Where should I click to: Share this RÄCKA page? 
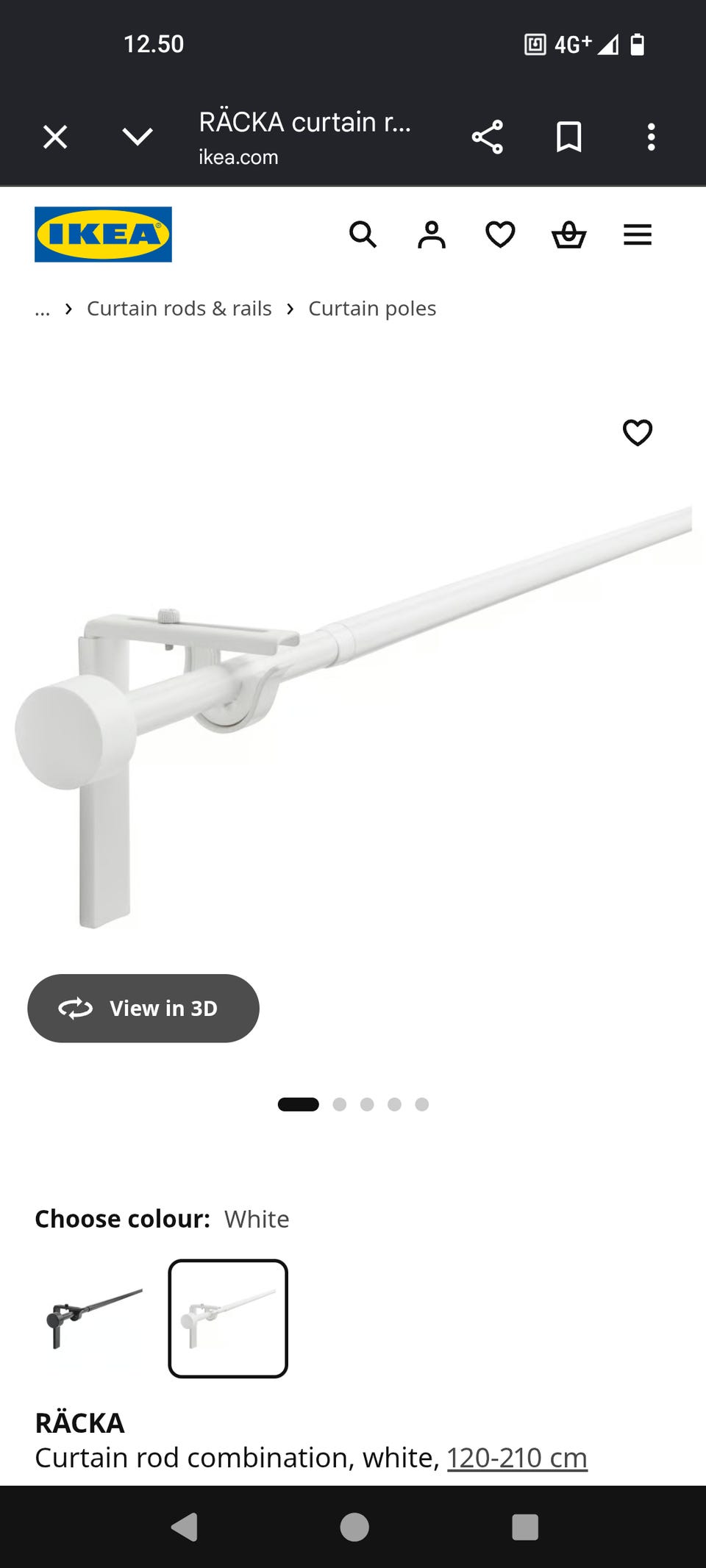487,137
